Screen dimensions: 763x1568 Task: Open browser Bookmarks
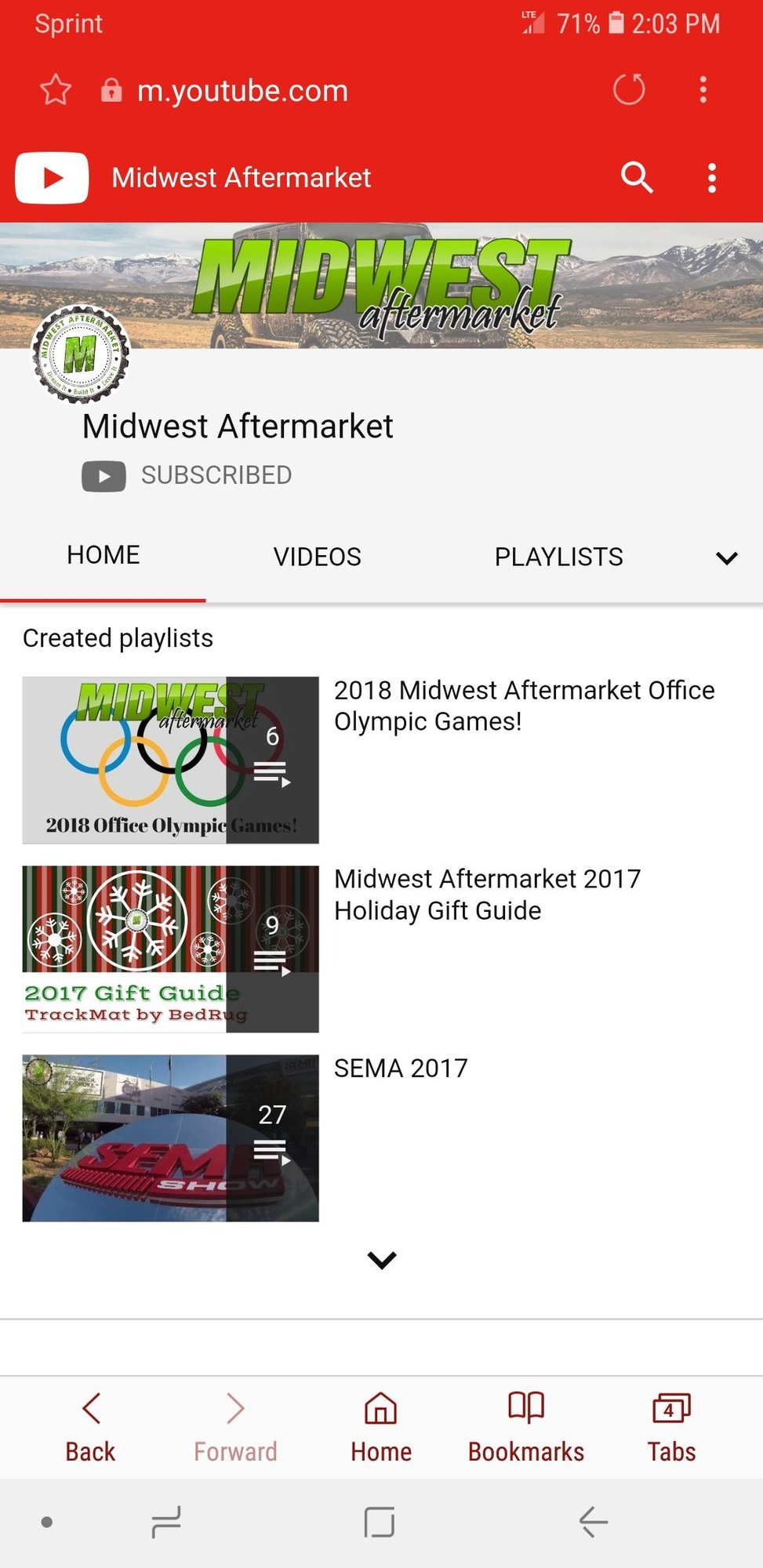(x=526, y=1428)
